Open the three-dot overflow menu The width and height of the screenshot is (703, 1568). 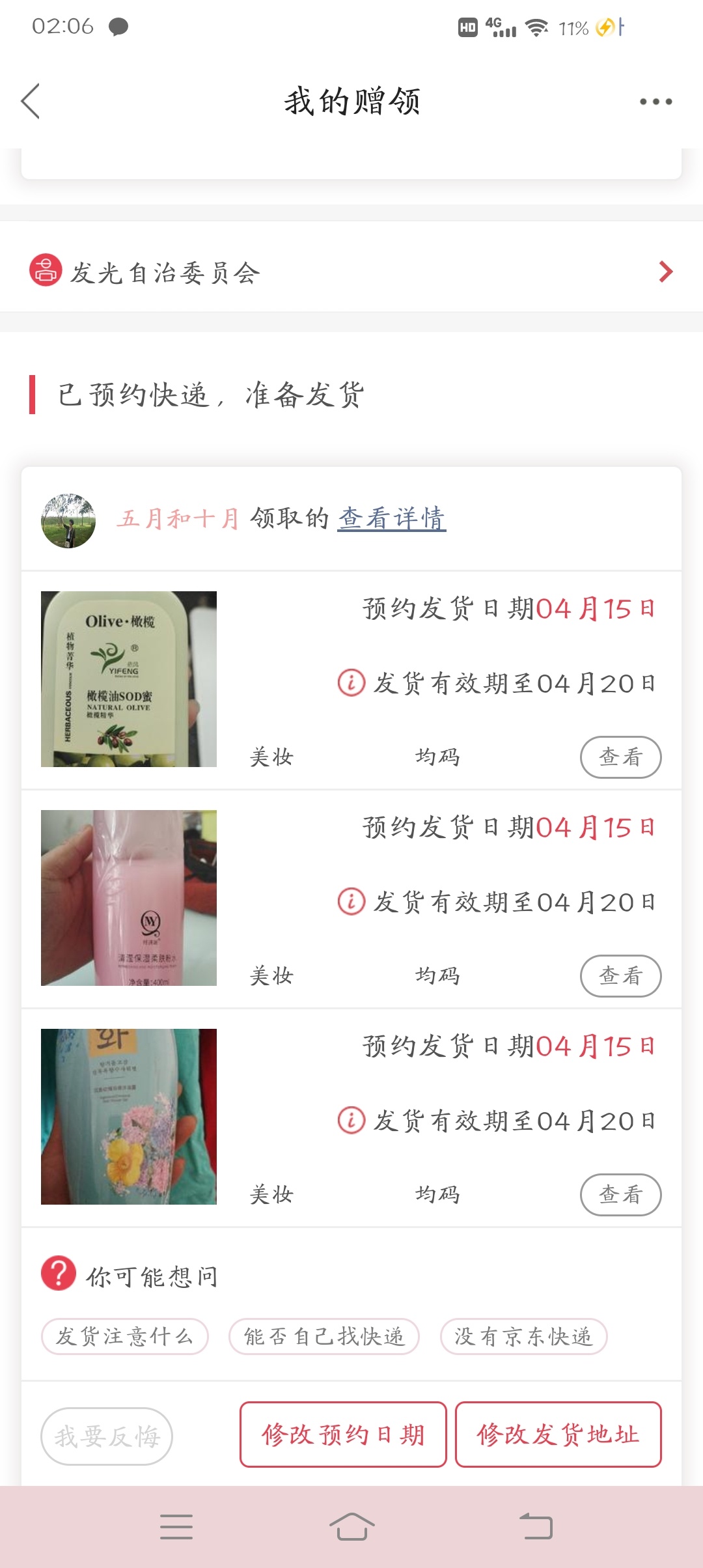point(655,102)
